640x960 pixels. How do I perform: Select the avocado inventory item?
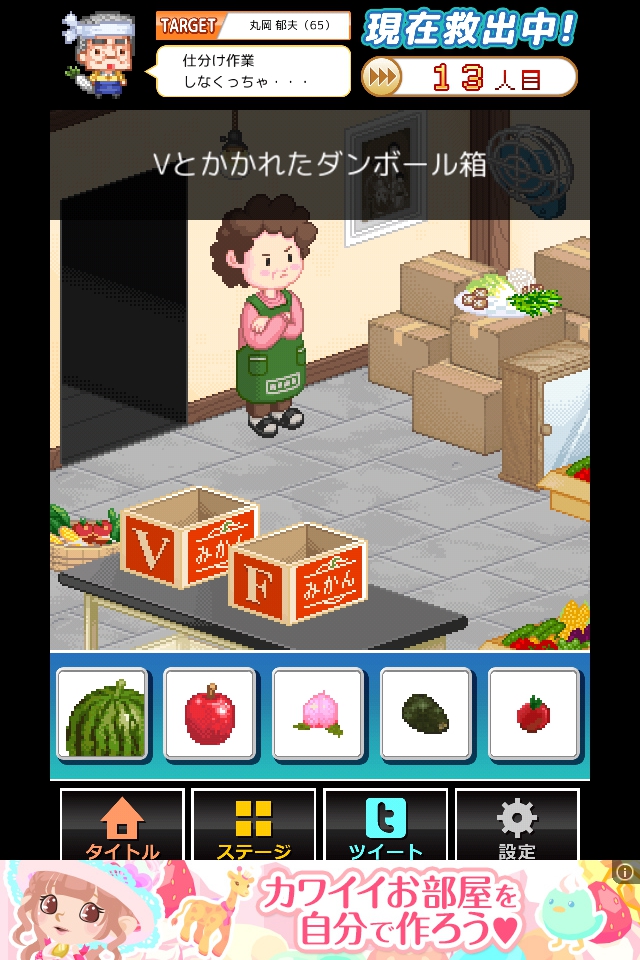[x=426, y=716]
